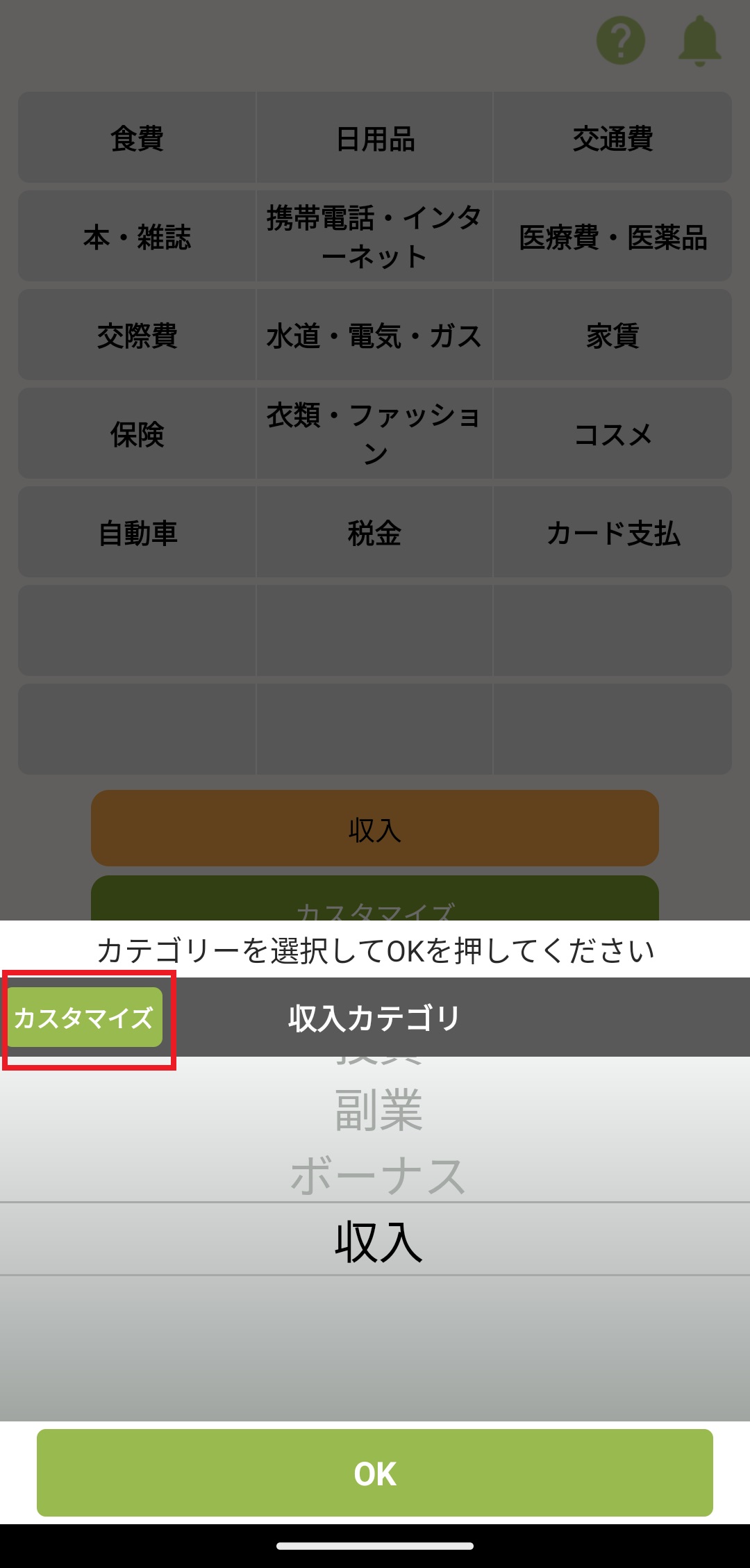Select 副業 in the category picker
Image resolution: width=750 pixels, height=1568 pixels.
[378, 1111]
